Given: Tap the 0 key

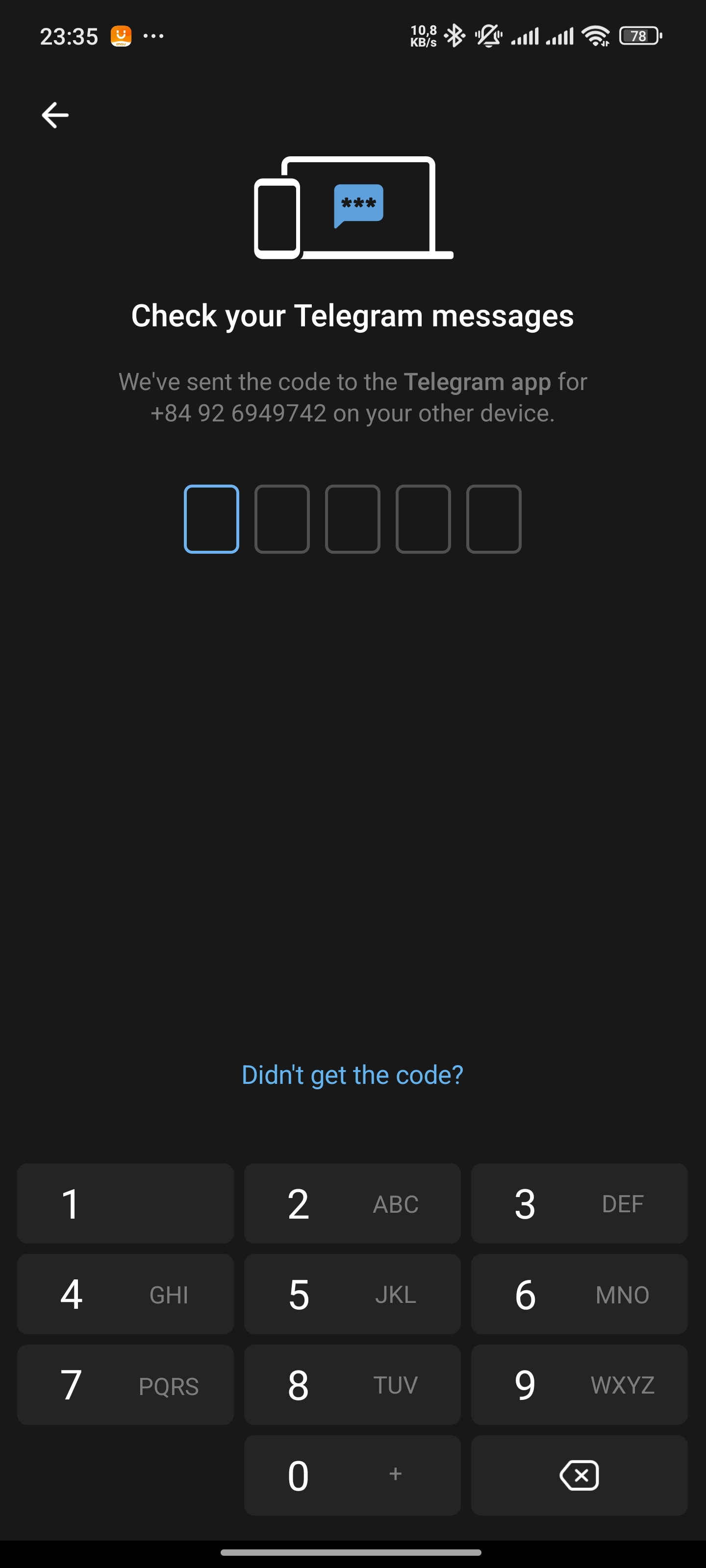Looking at the screenshot, I should point(352,1475).
